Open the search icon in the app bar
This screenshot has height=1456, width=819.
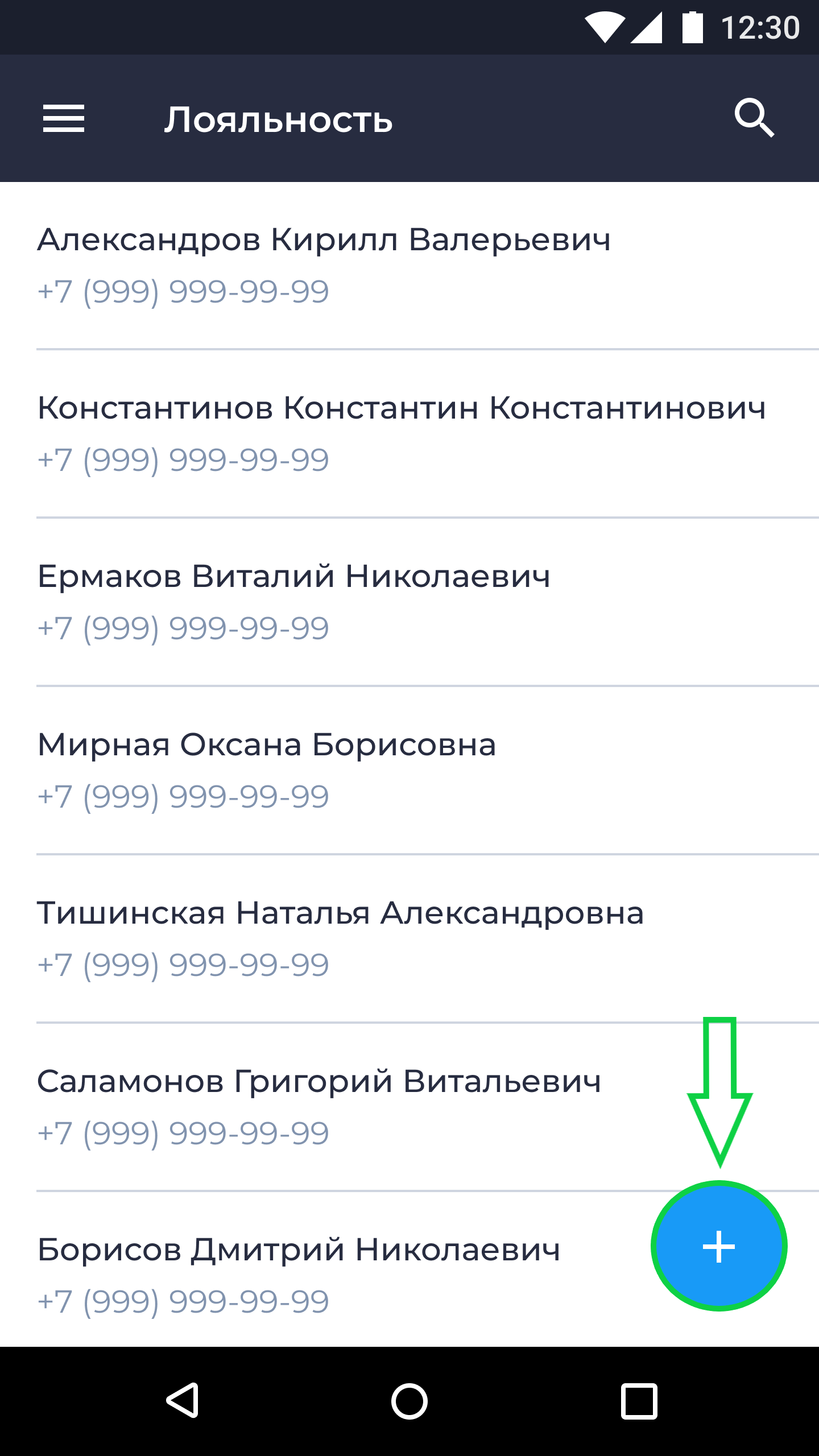tap(754, 118)
